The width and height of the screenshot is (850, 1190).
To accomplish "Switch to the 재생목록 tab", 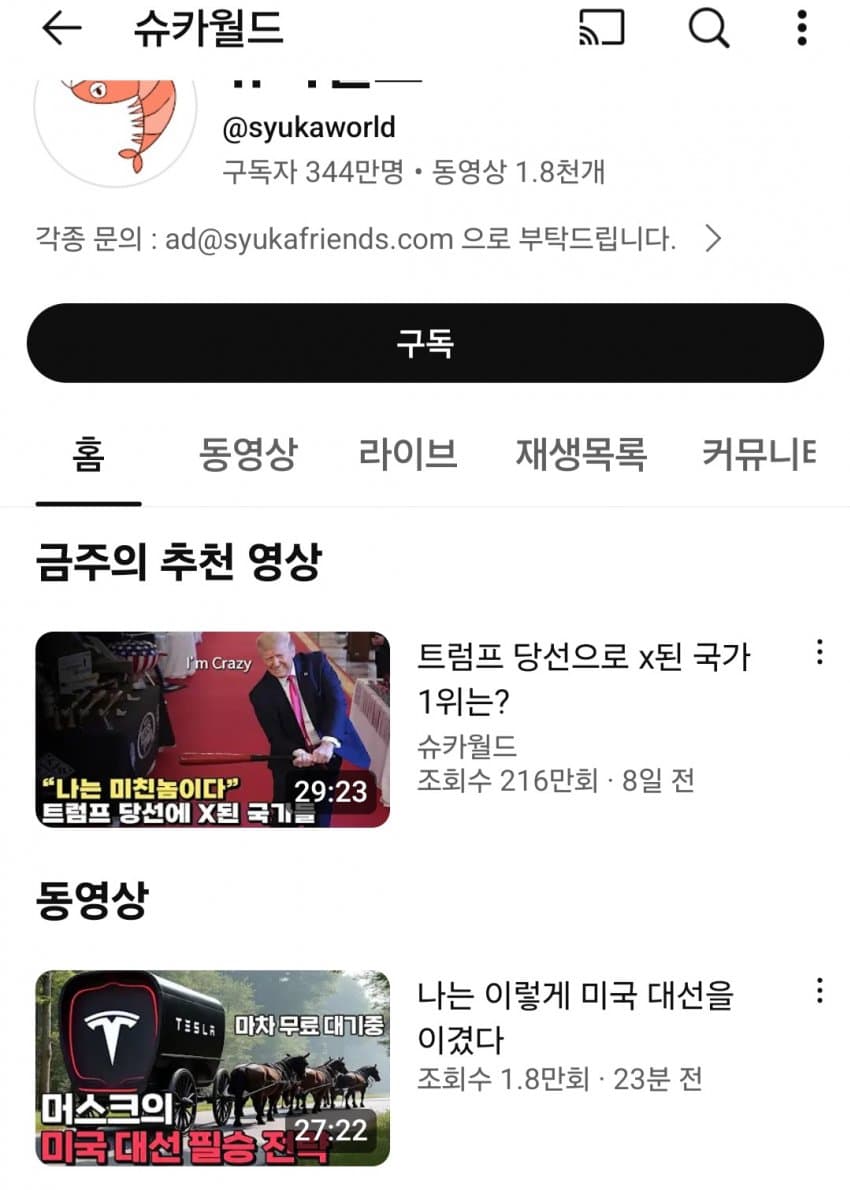I will (581, 455).
